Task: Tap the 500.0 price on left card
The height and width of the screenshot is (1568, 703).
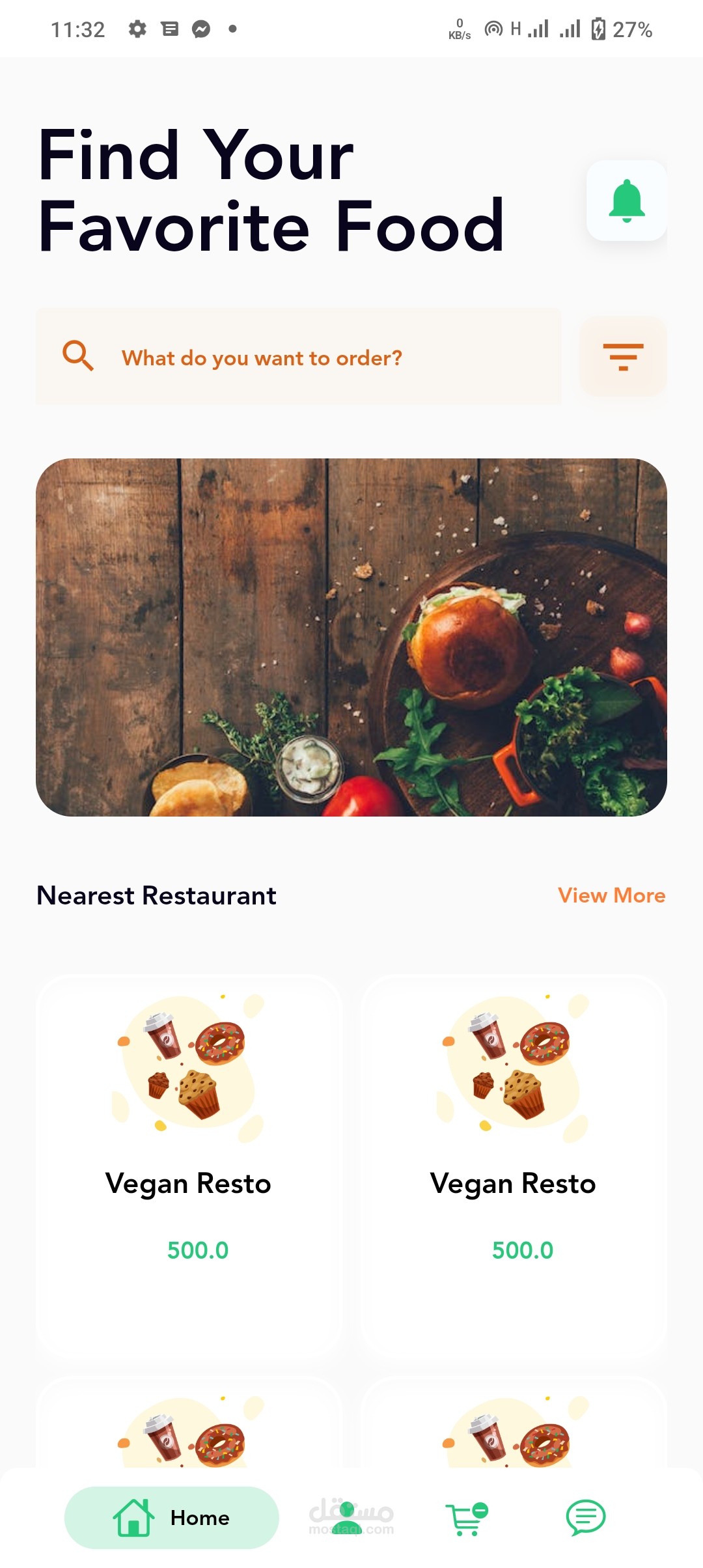Action: tap(197, 1250)
